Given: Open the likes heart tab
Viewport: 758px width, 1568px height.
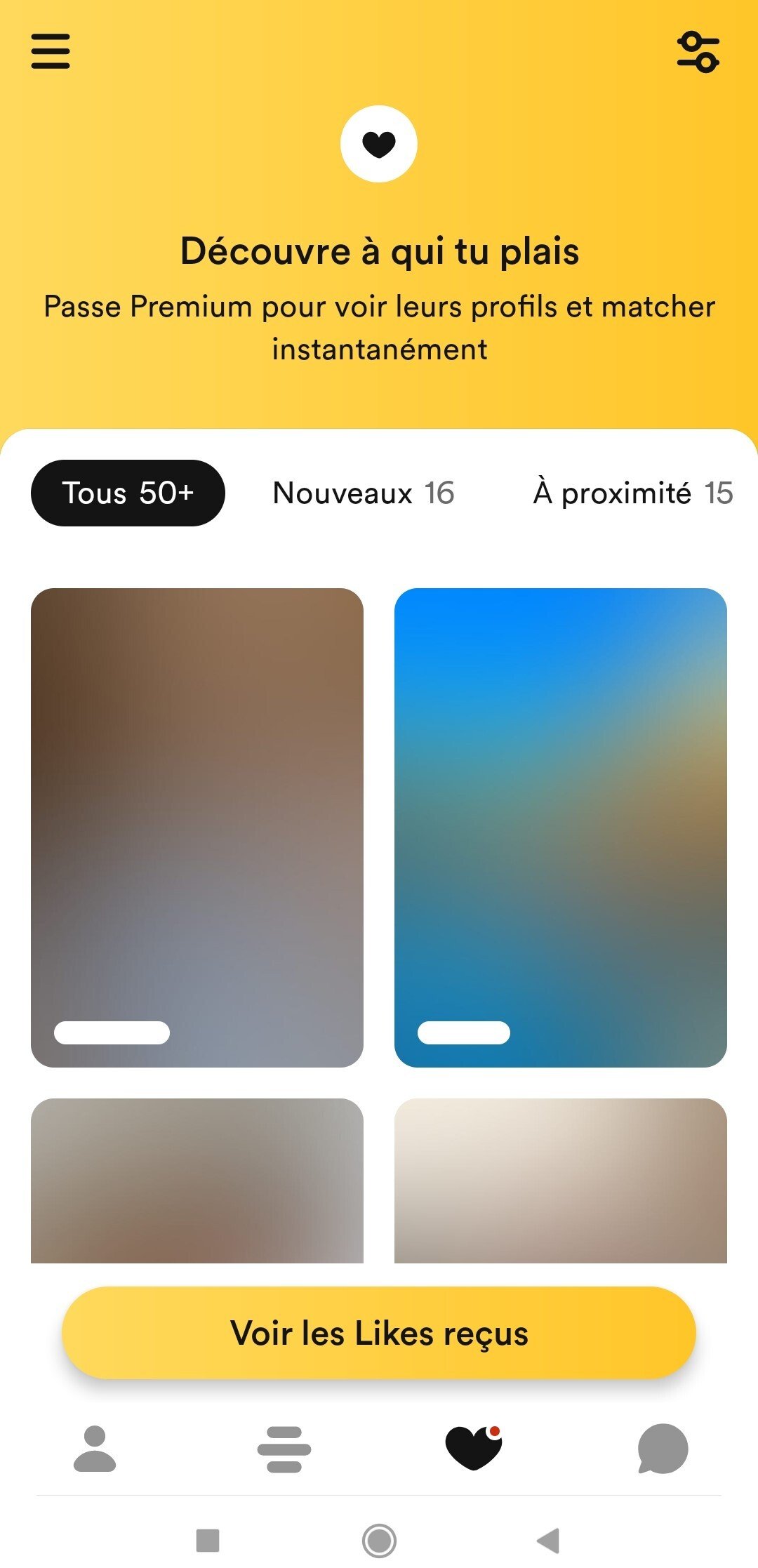Looking at the screenshot, I should click(x=474, y=1449).
